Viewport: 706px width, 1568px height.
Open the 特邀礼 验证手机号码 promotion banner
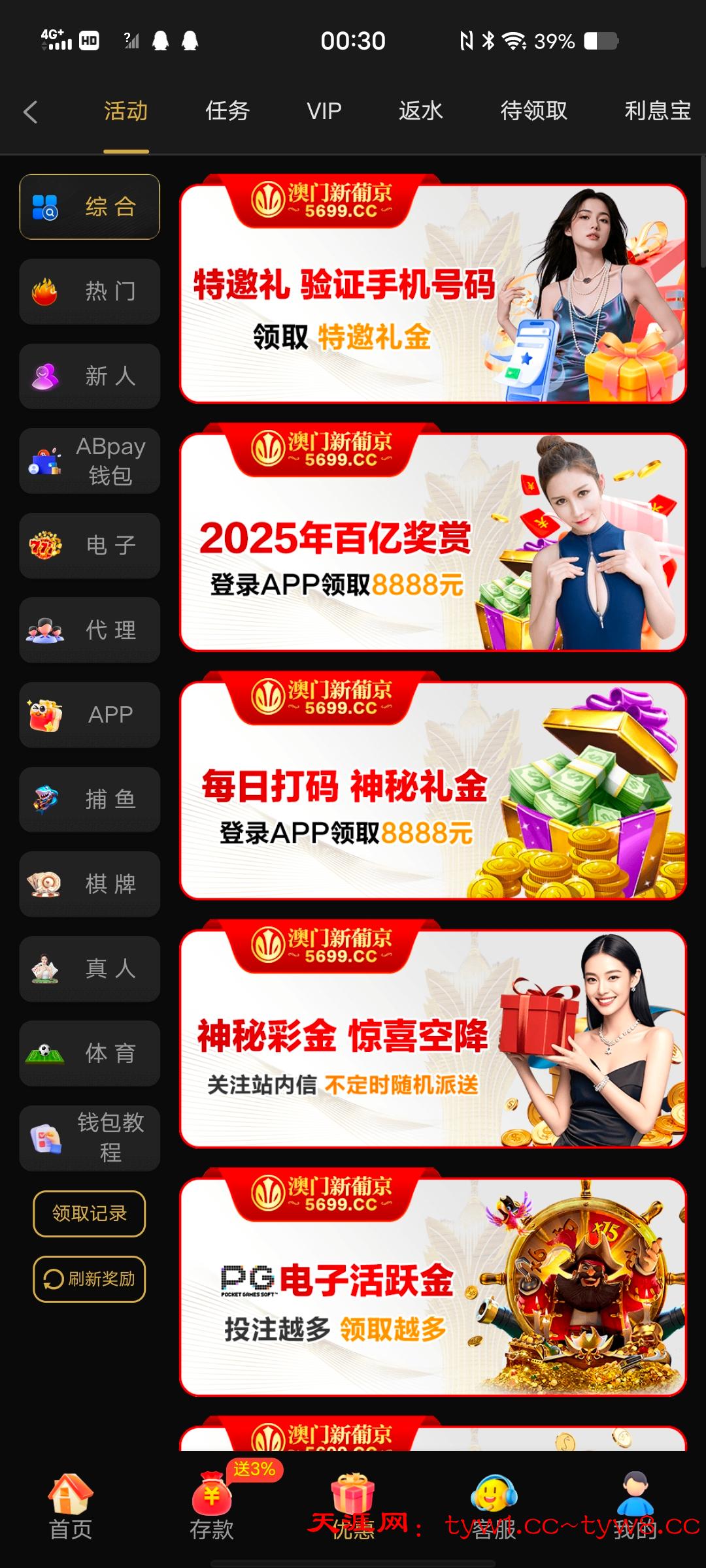click(x=433, y=294)
